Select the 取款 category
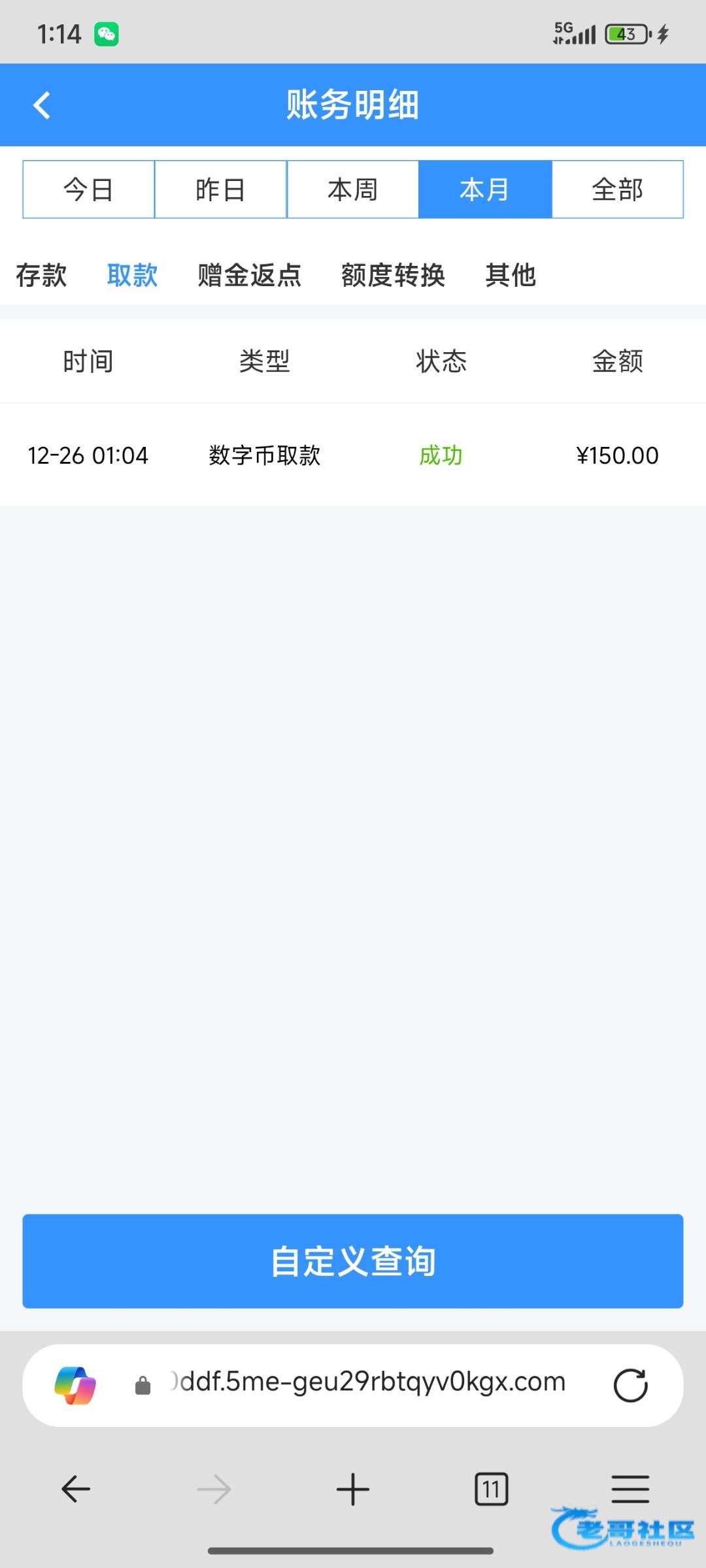 point(132,275)
